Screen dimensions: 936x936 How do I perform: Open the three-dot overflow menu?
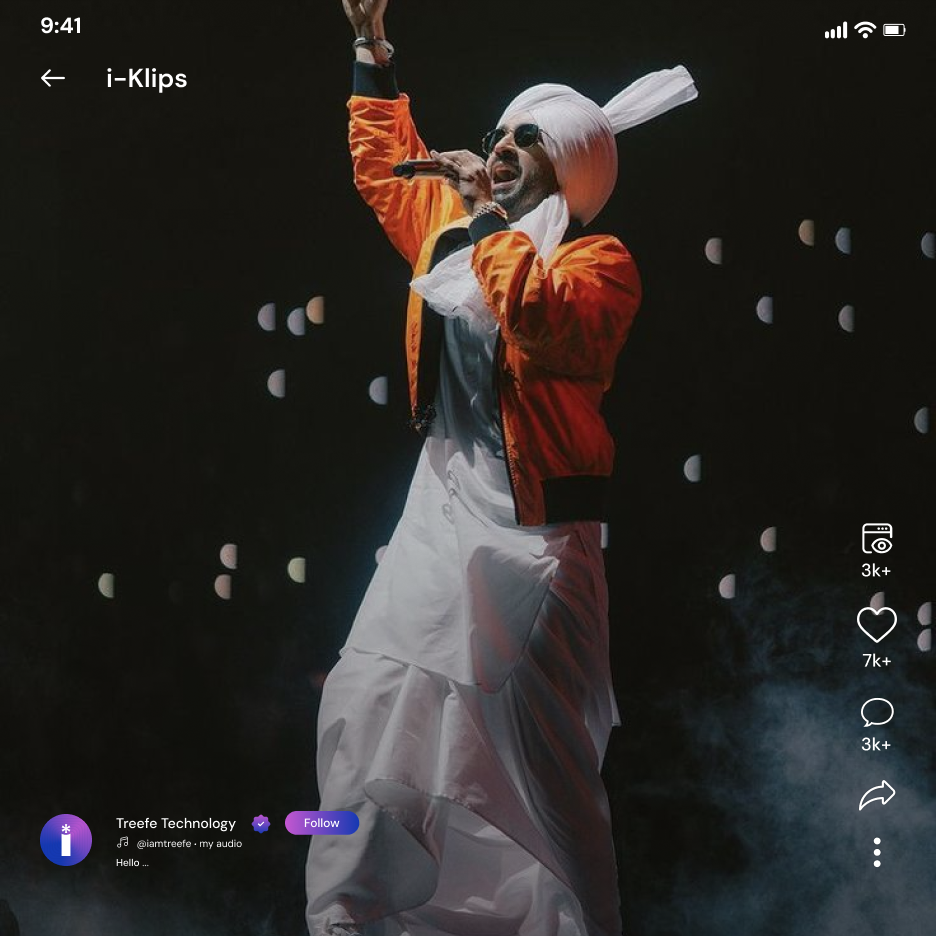tap(877, 852)
